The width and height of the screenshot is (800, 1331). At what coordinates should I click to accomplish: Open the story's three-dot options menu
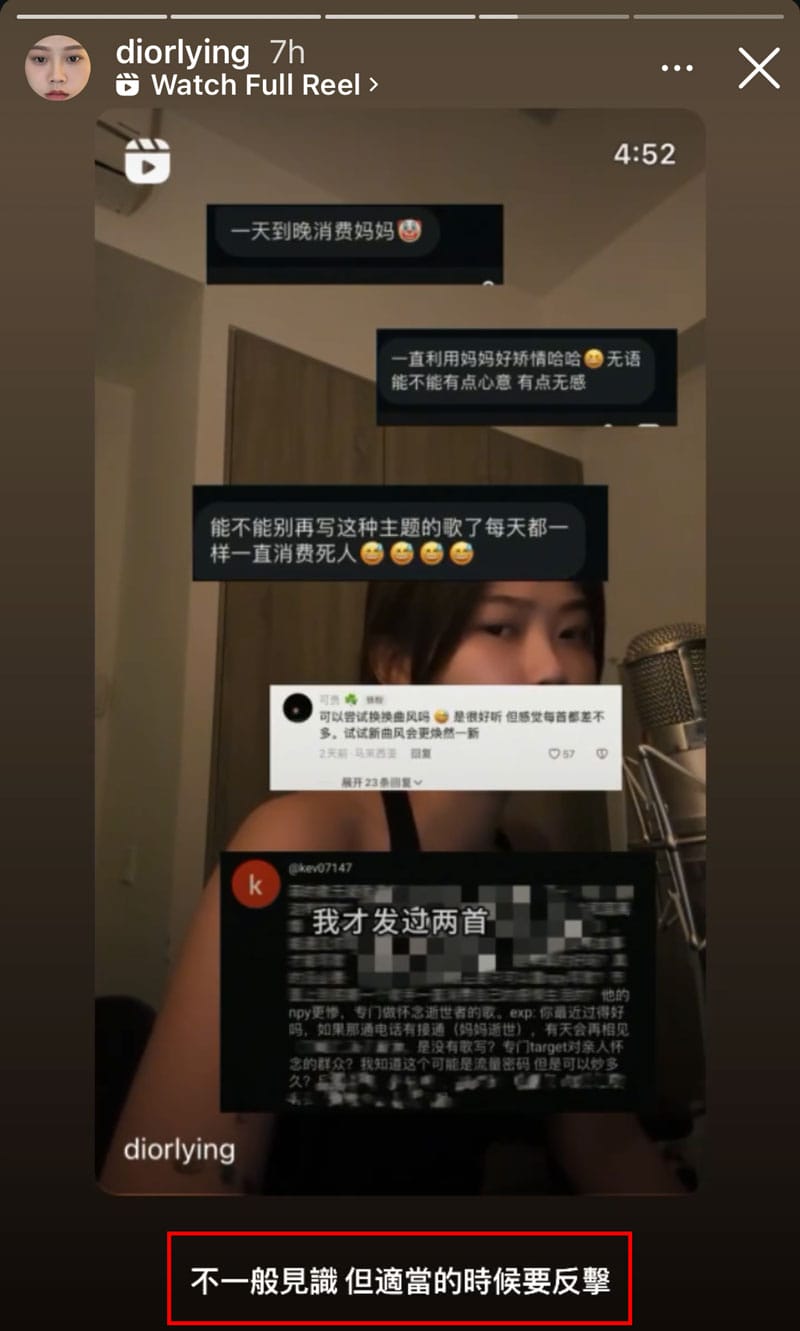click(677, 69)
